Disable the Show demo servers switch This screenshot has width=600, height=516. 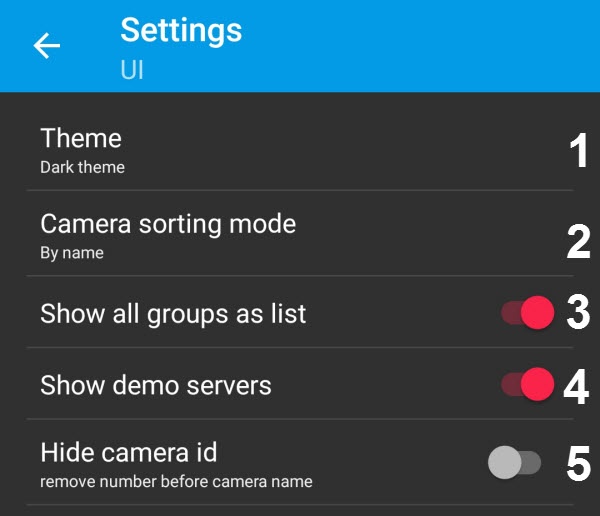tap(527, 385)
